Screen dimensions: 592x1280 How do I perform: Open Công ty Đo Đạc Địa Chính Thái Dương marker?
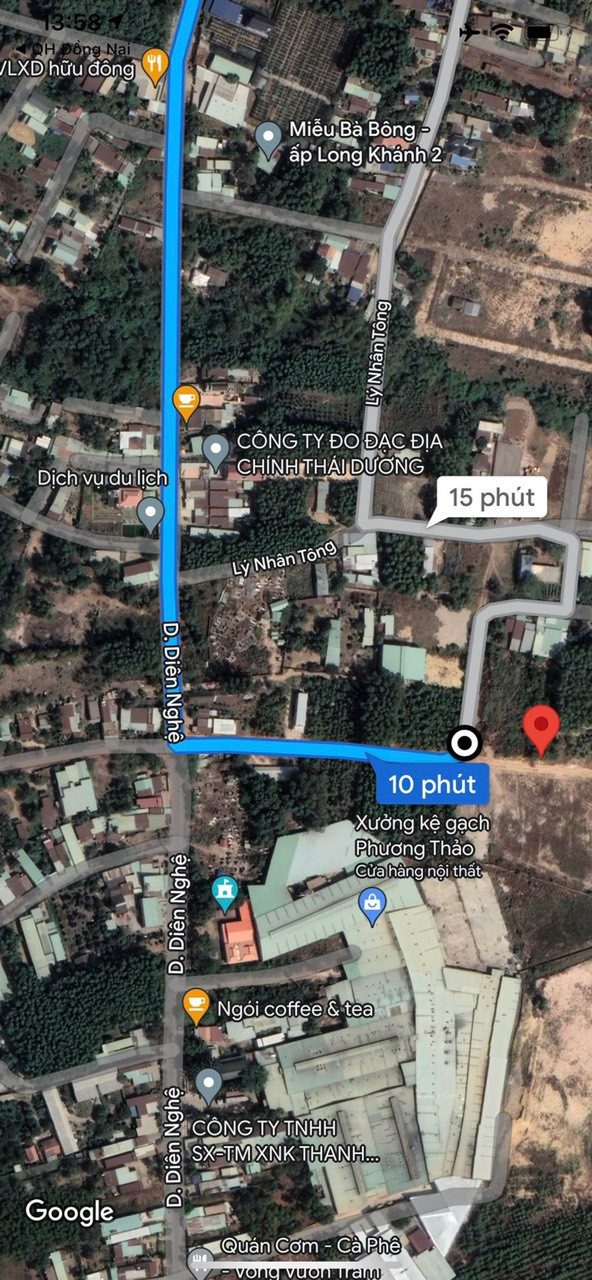click(216, 452)
